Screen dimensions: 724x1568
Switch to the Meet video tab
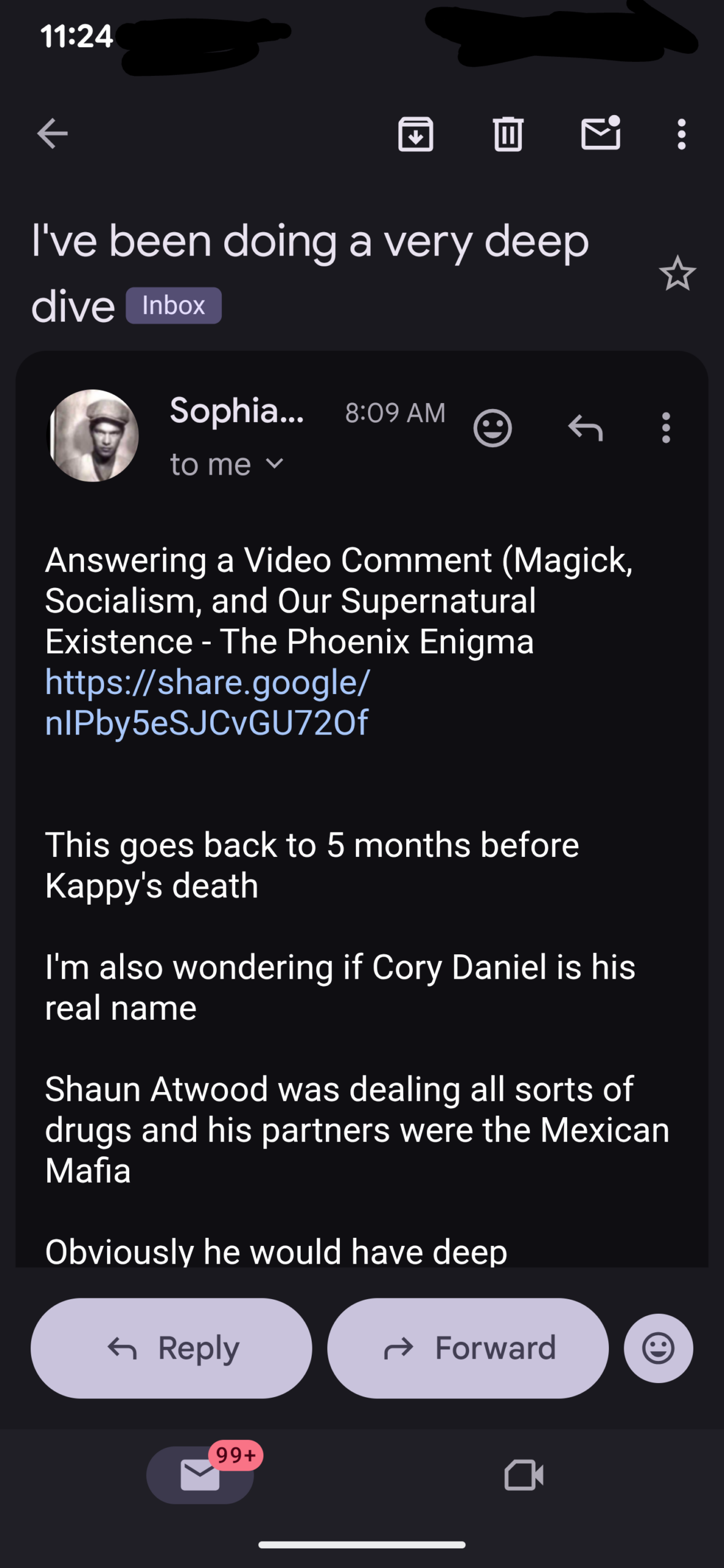524,1474
